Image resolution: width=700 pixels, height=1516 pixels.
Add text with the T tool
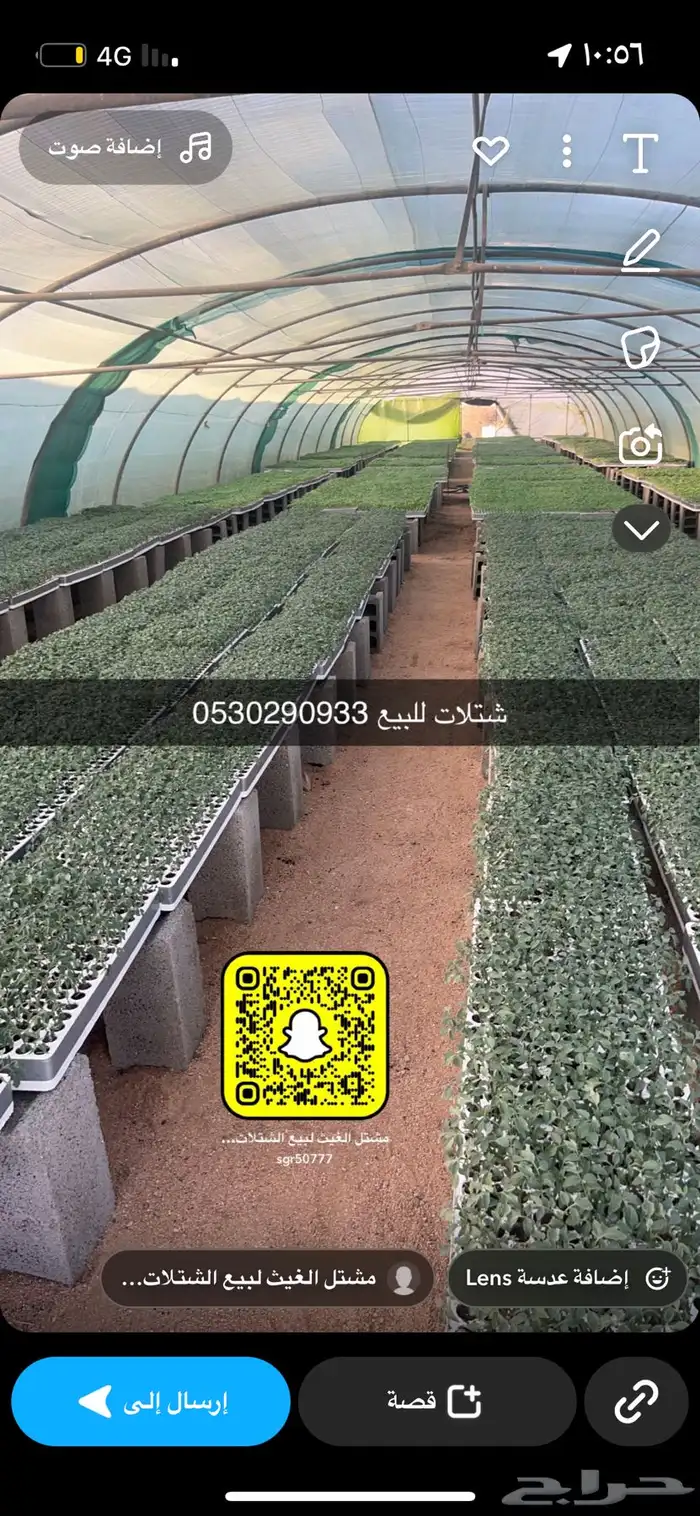point(640,152)
